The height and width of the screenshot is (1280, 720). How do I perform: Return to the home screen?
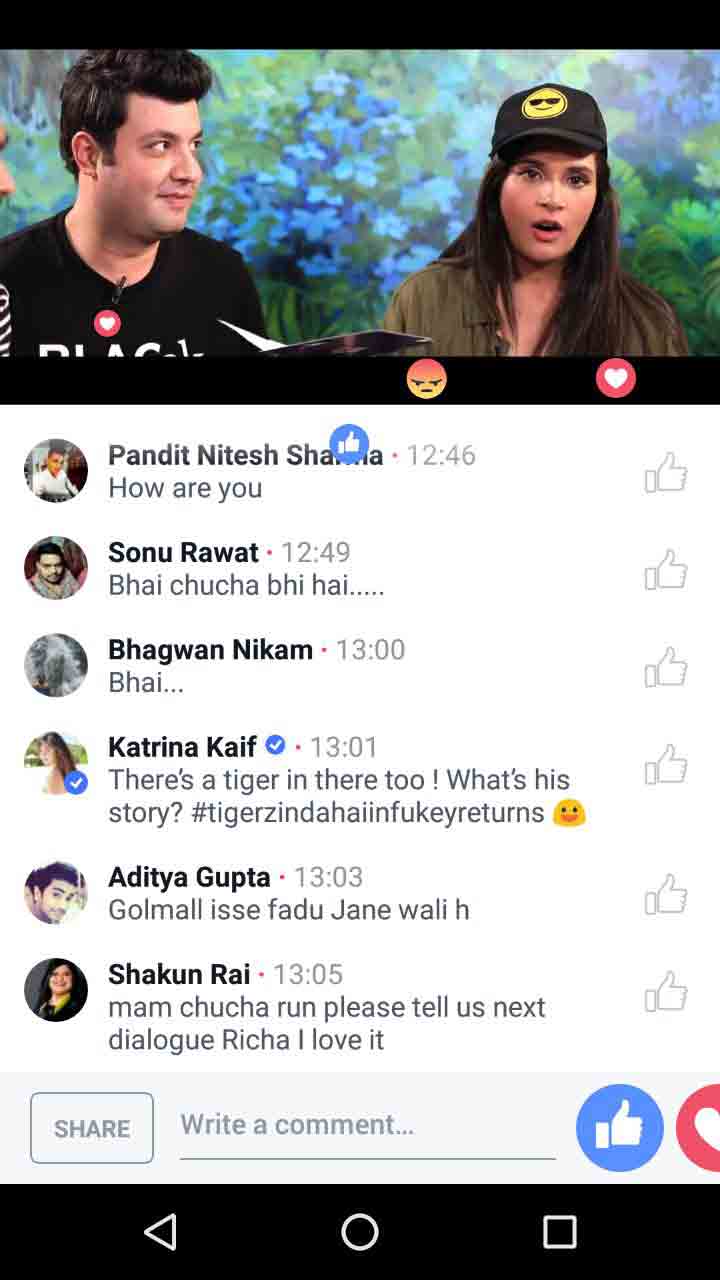[360, 1232]
